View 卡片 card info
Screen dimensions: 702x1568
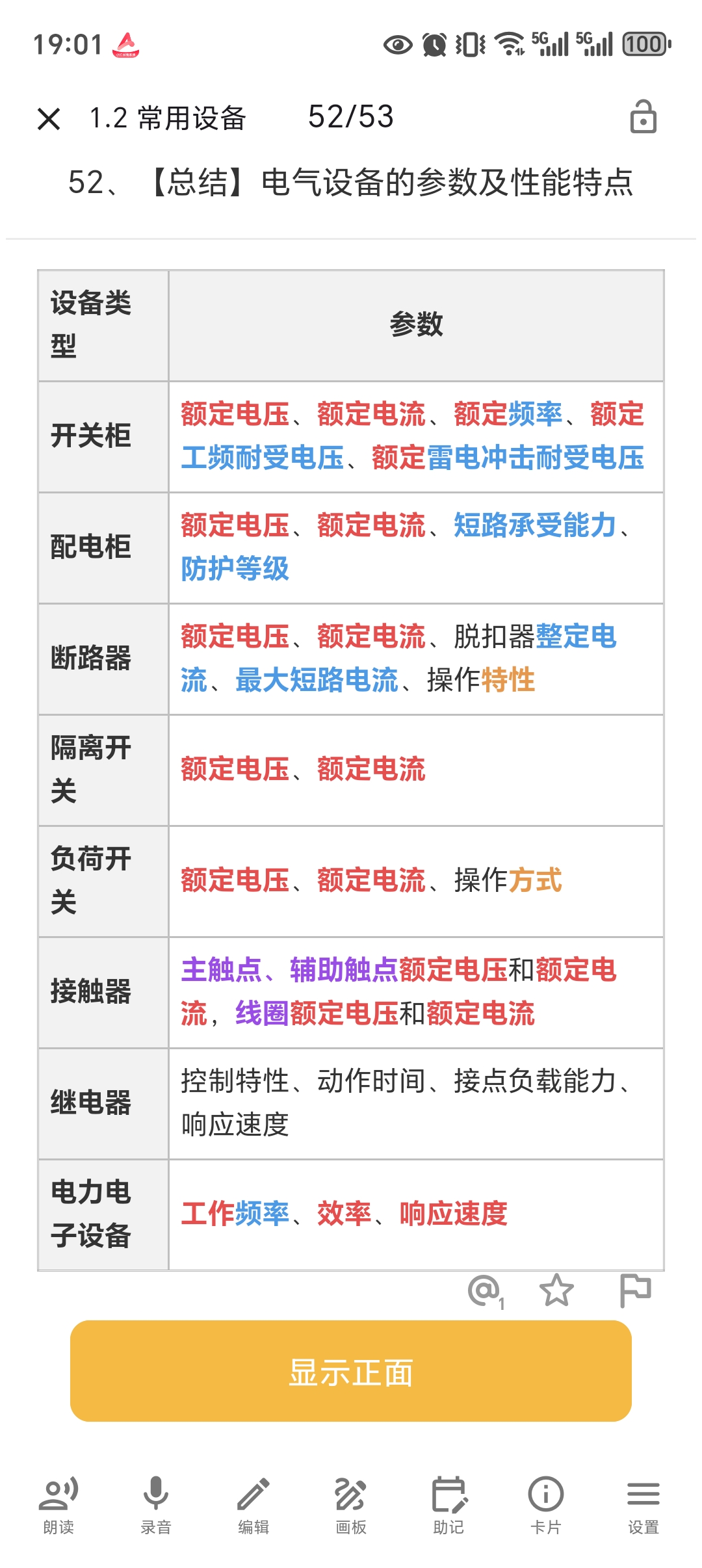click(x=545, y=1504)
